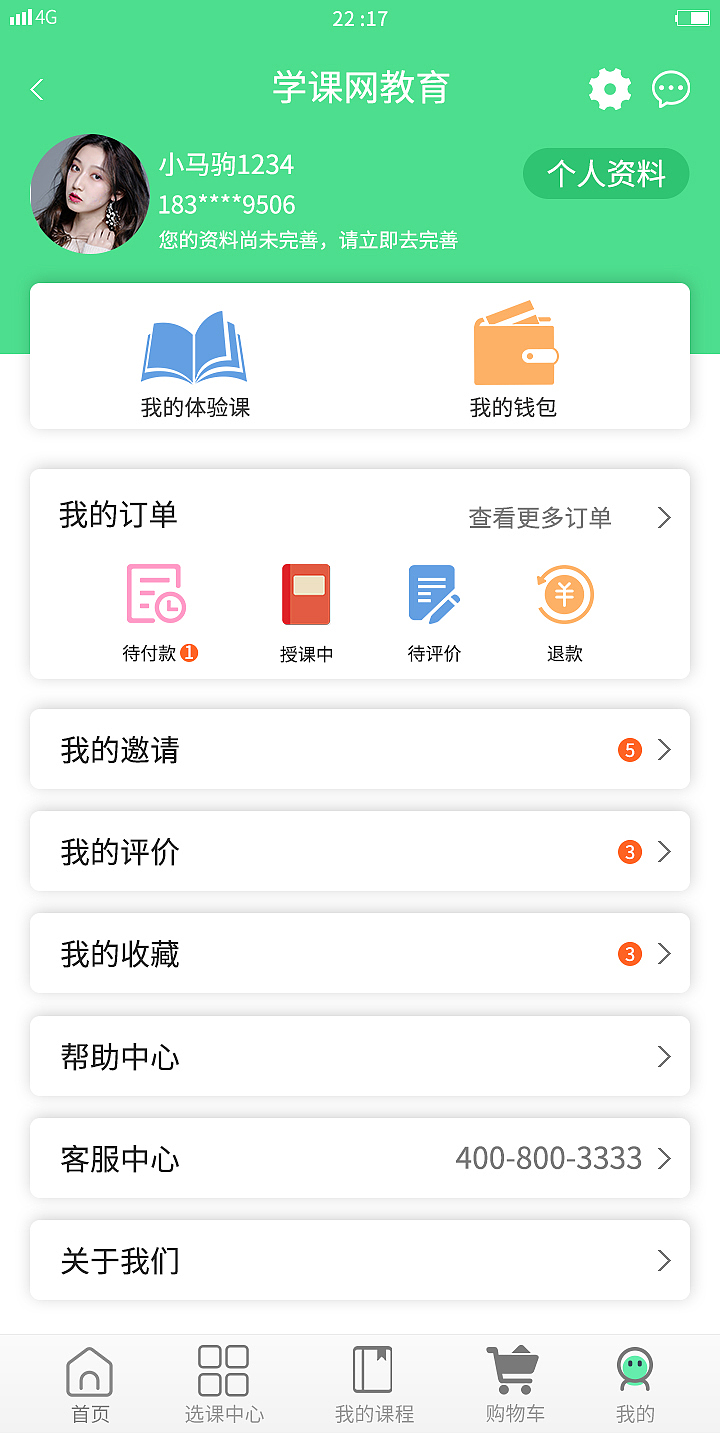Open 待评价 pending review icon
The width and height of the screenshot is (720, 1445).
click(434, 594)
